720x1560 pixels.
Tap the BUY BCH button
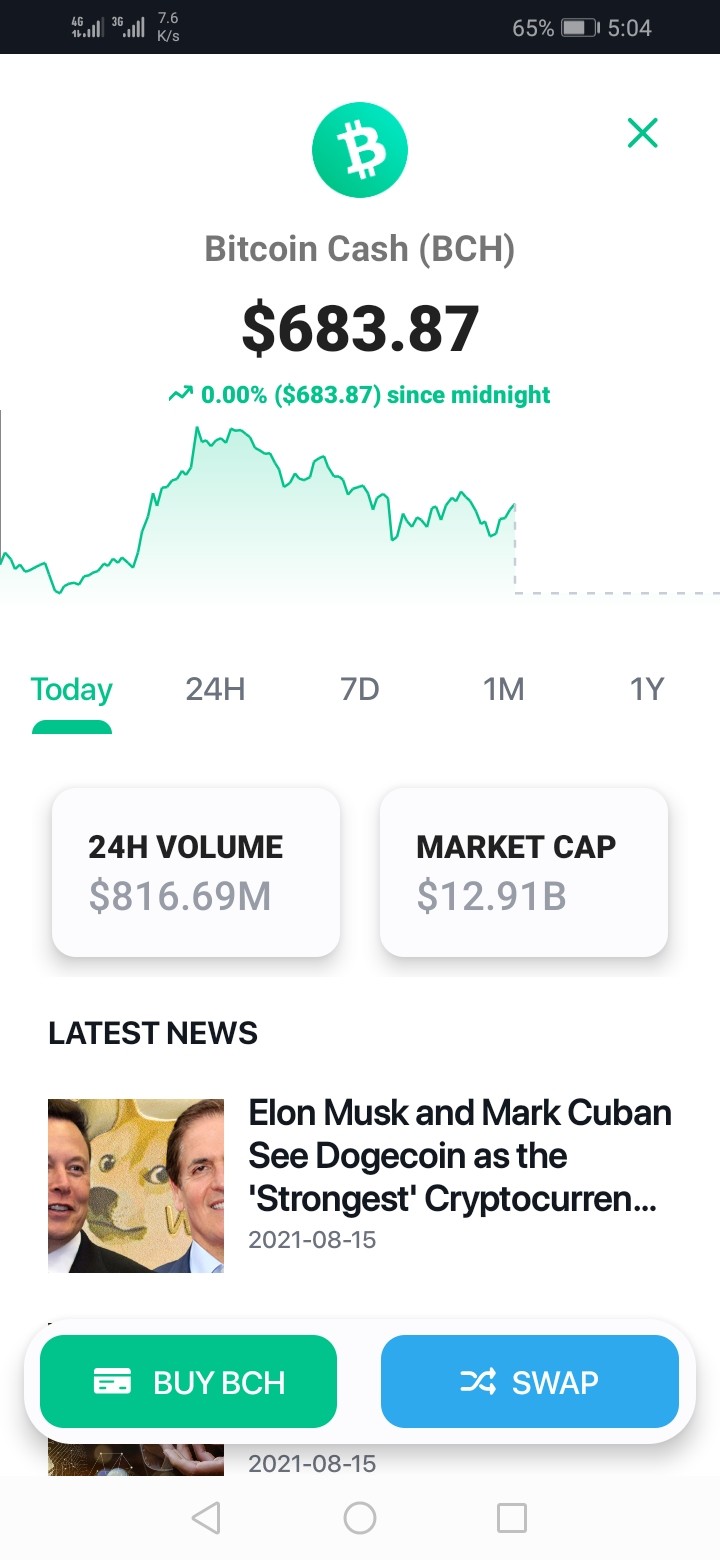(188, 1381)
